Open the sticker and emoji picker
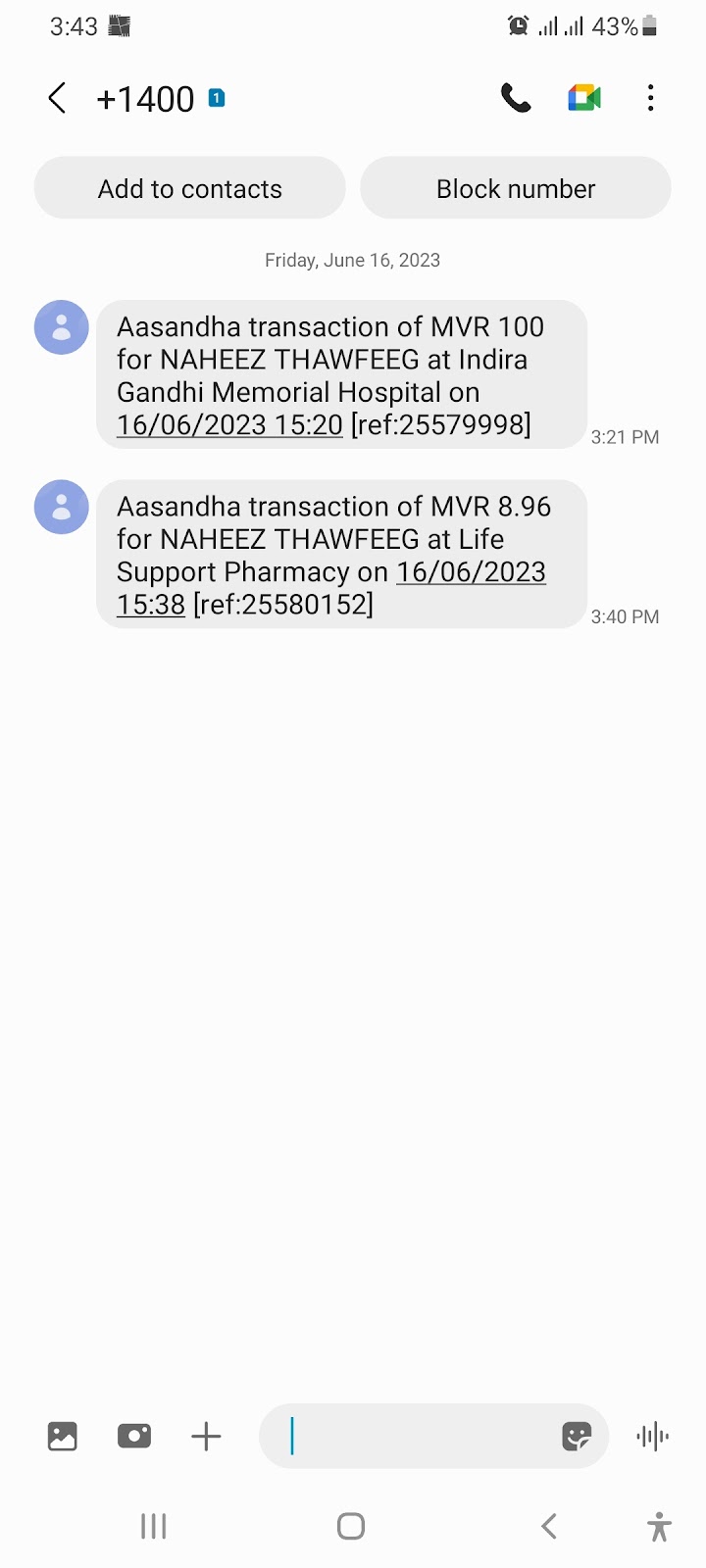 577,1437
